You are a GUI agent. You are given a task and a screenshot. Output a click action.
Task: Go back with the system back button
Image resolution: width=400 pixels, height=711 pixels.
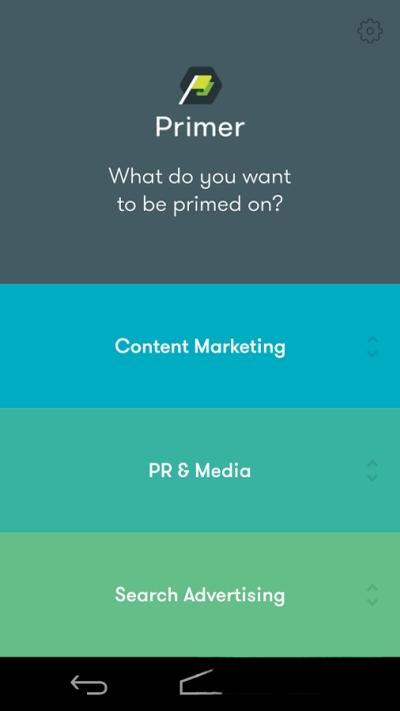point(89,685)
